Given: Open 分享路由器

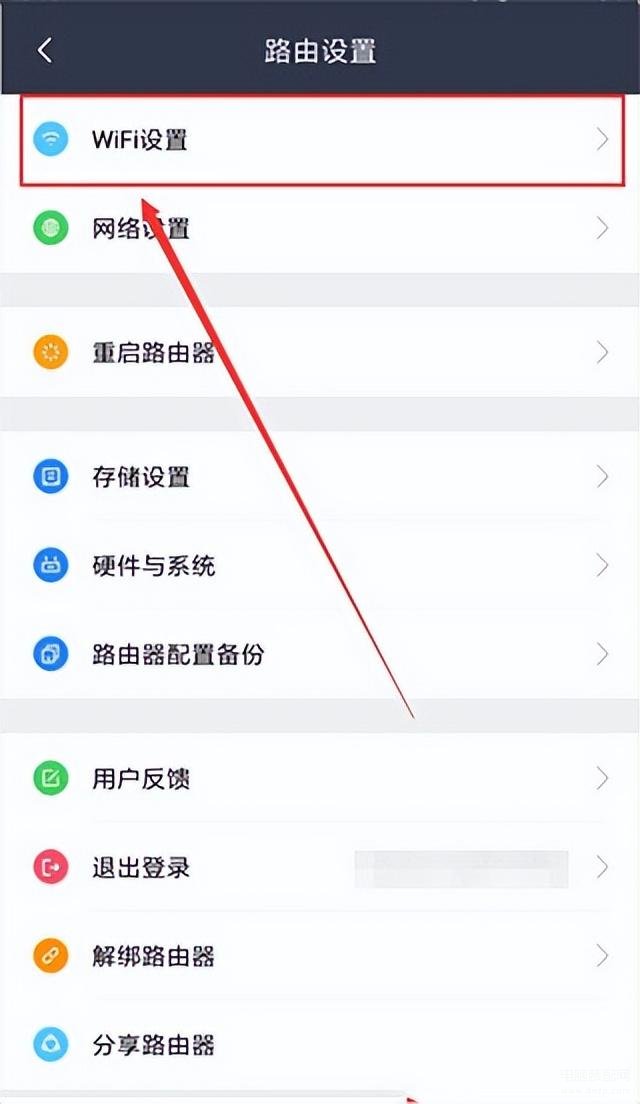Looking at the screenshot, I should click(x=321, y=1045).
